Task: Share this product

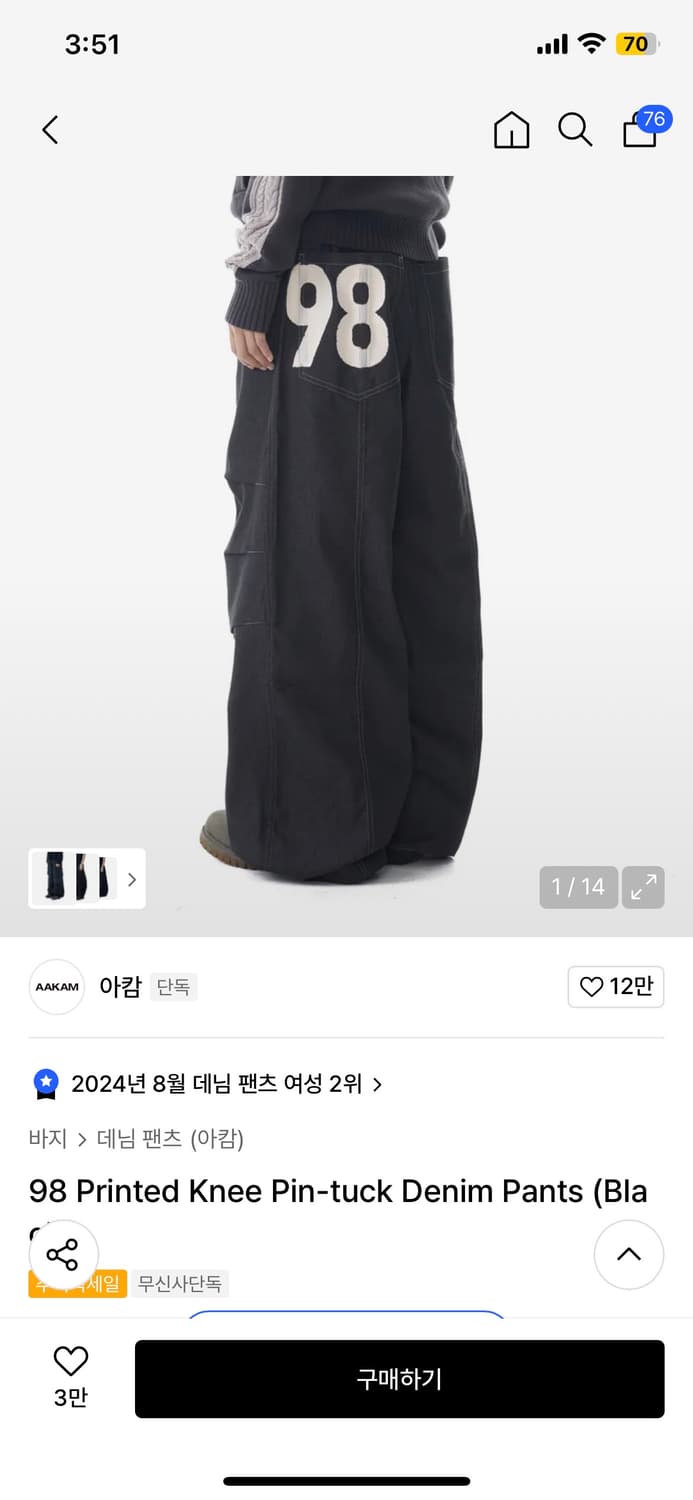Action: pos(63,1255)
